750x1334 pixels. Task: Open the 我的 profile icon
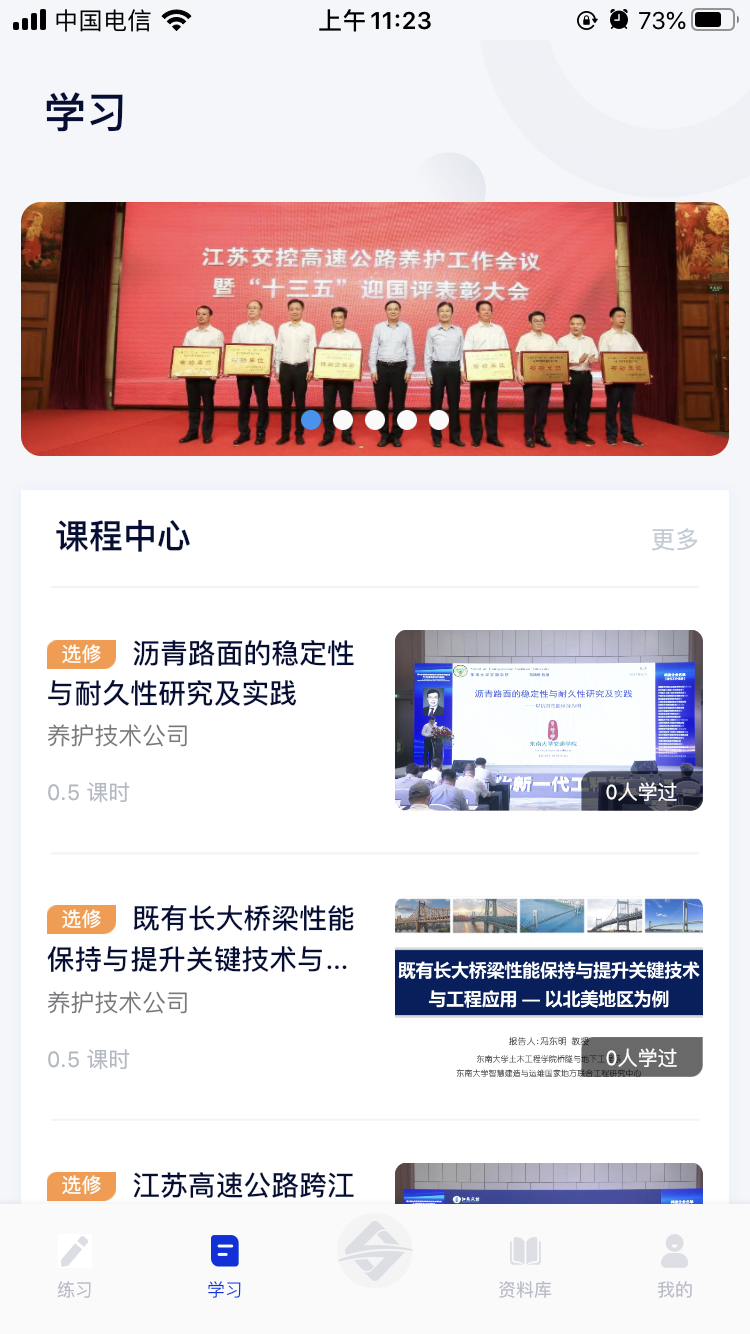click(x=674, y=1250)
